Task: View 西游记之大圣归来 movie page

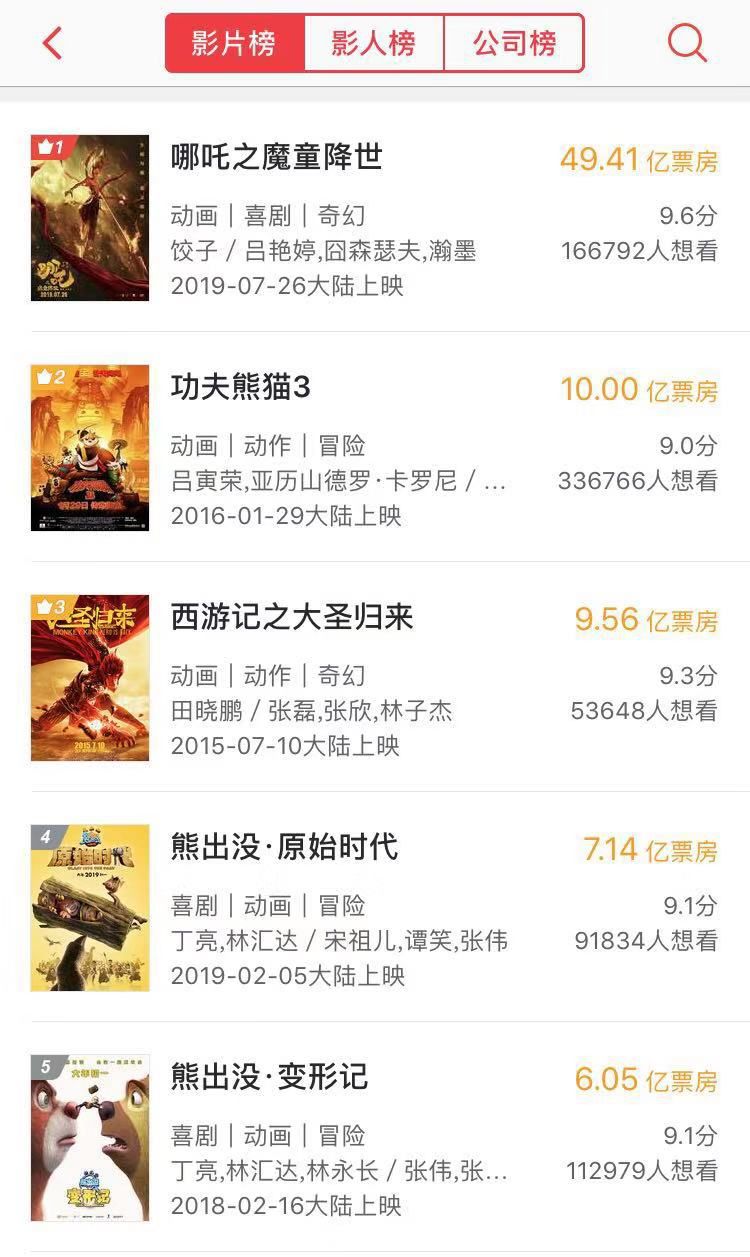Action: click(292, 618)
